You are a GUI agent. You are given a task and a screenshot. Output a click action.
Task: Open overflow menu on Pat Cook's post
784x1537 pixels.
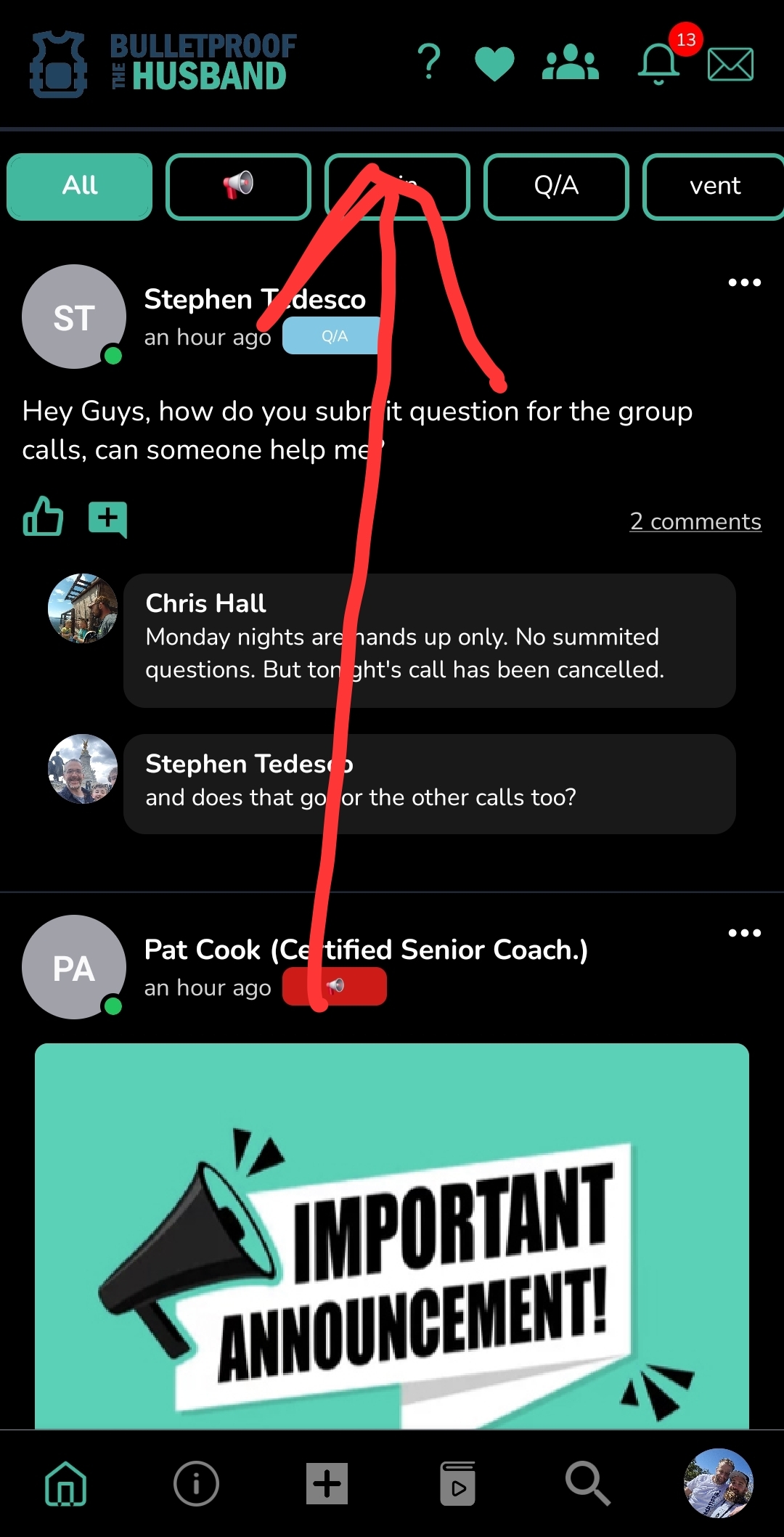tap(744, 933)
